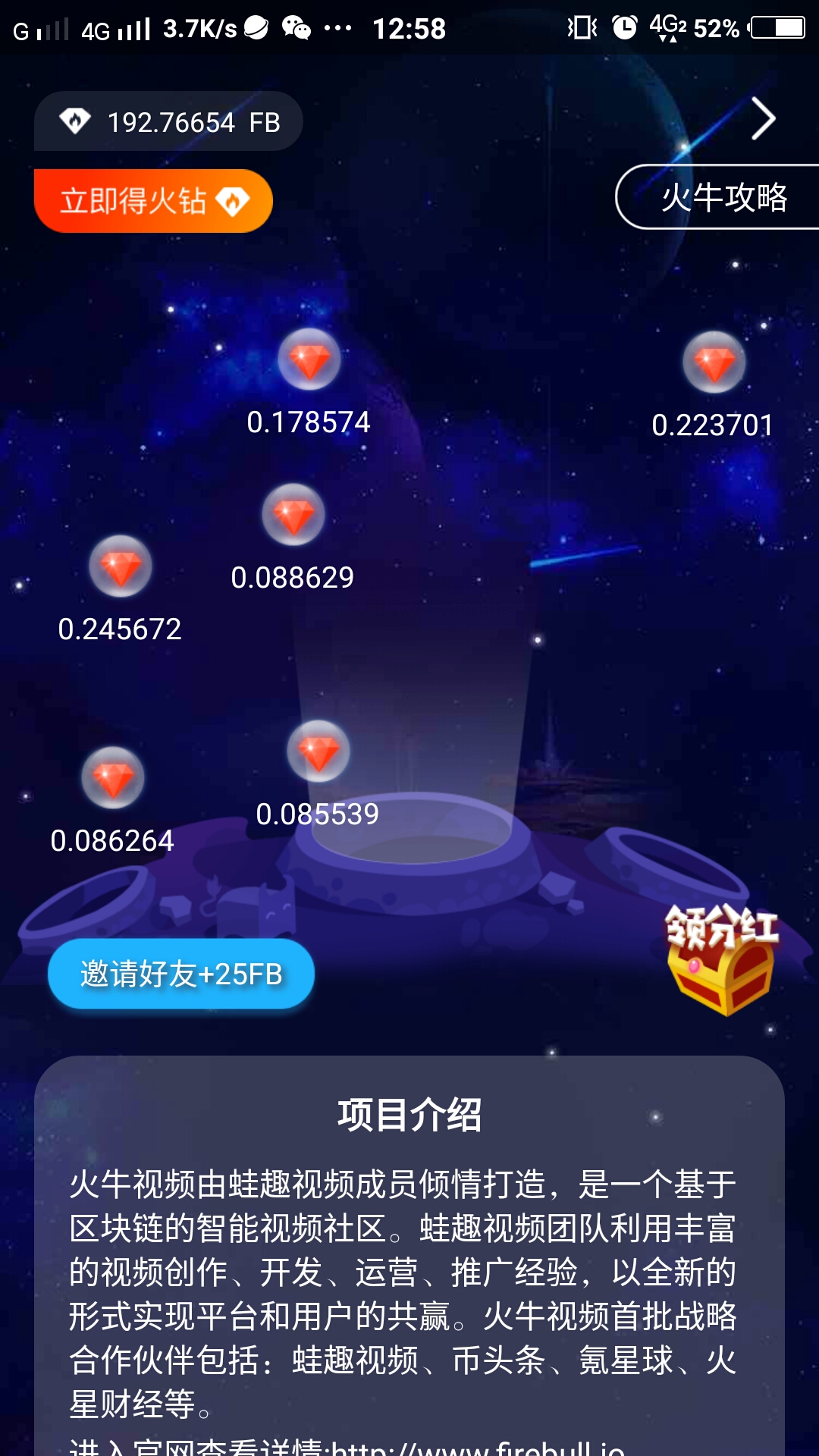Tap the 立即得火钻 button
Screen dimensions: 819x1456
[x=153, y=201]
